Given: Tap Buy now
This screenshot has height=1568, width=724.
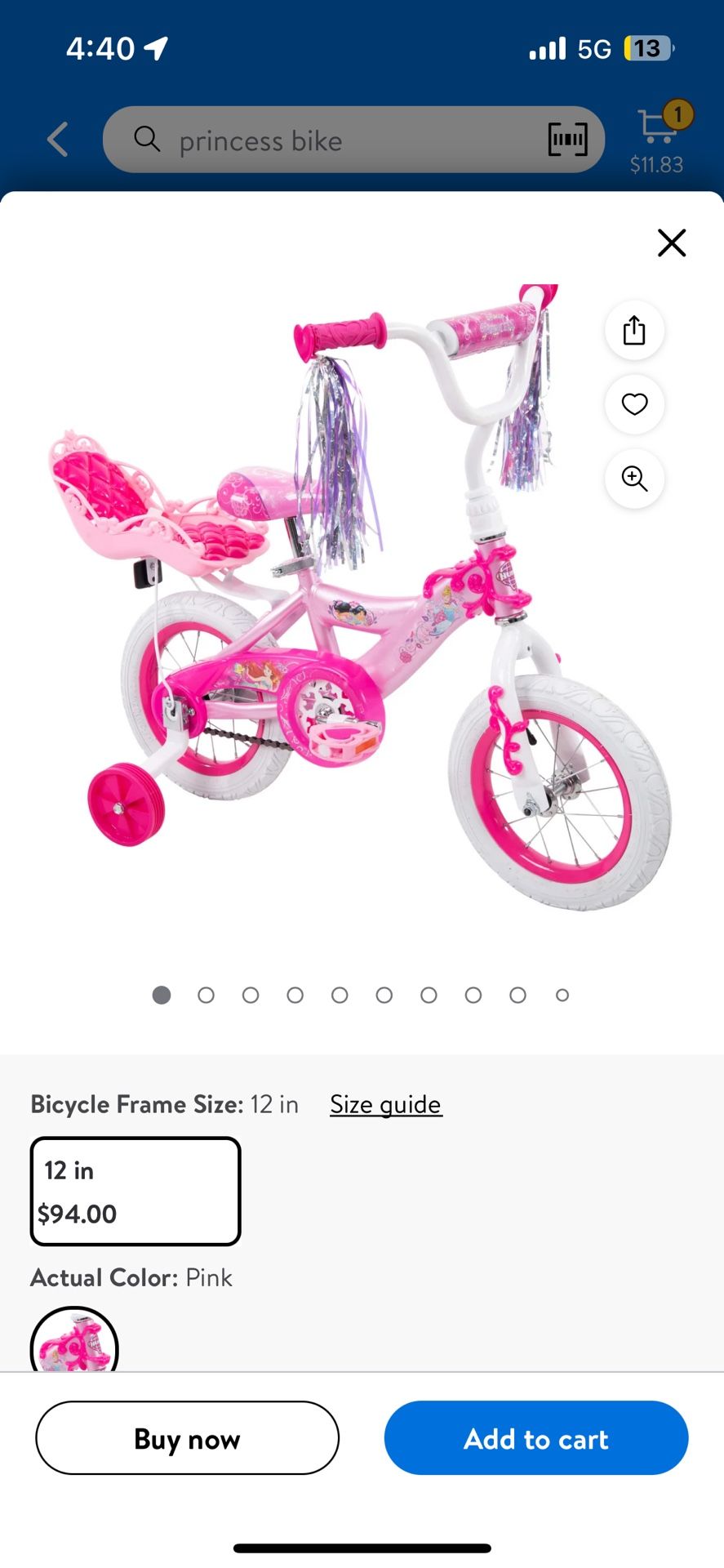Looking at the screenshot, I should [x=187, y=1438].
